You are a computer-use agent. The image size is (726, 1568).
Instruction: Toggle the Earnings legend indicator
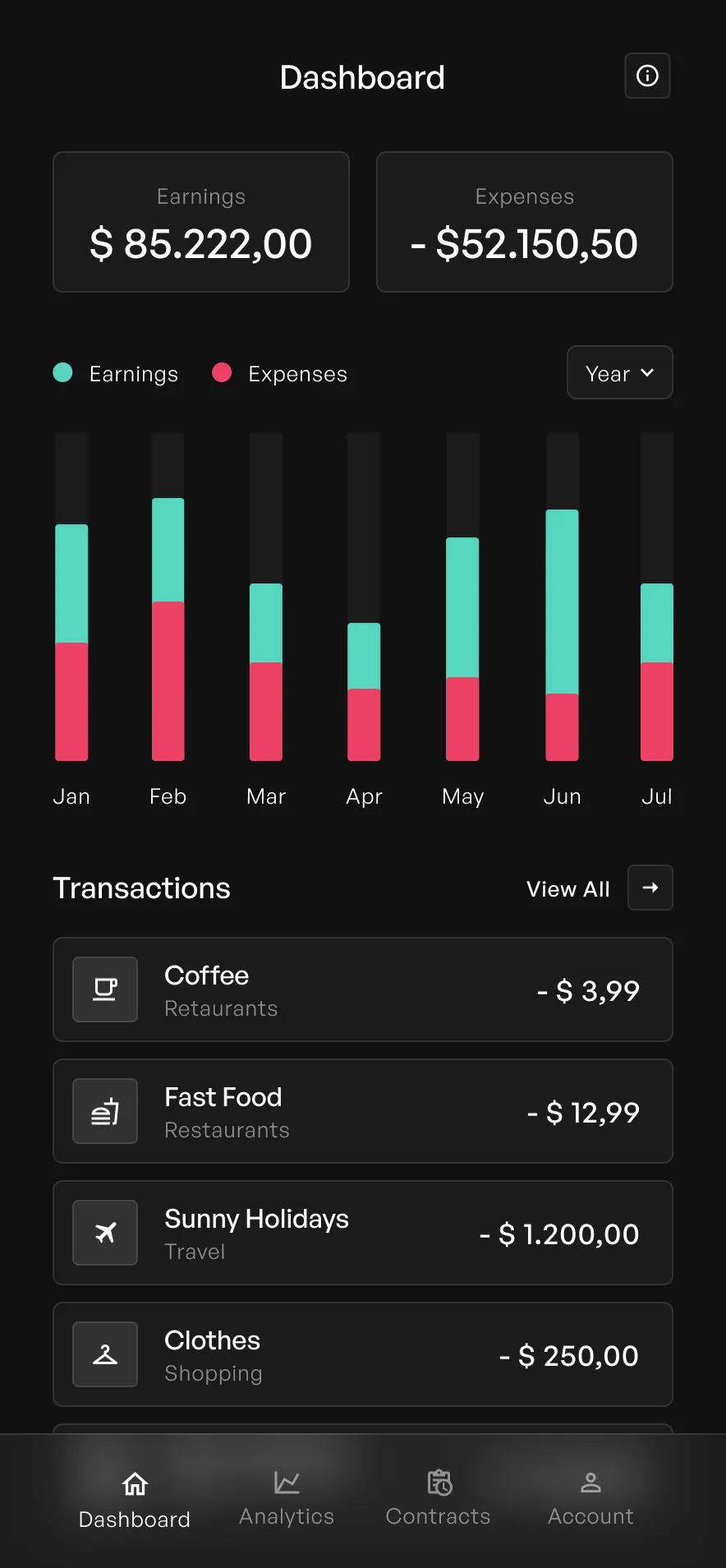click(x=62, y=372)
